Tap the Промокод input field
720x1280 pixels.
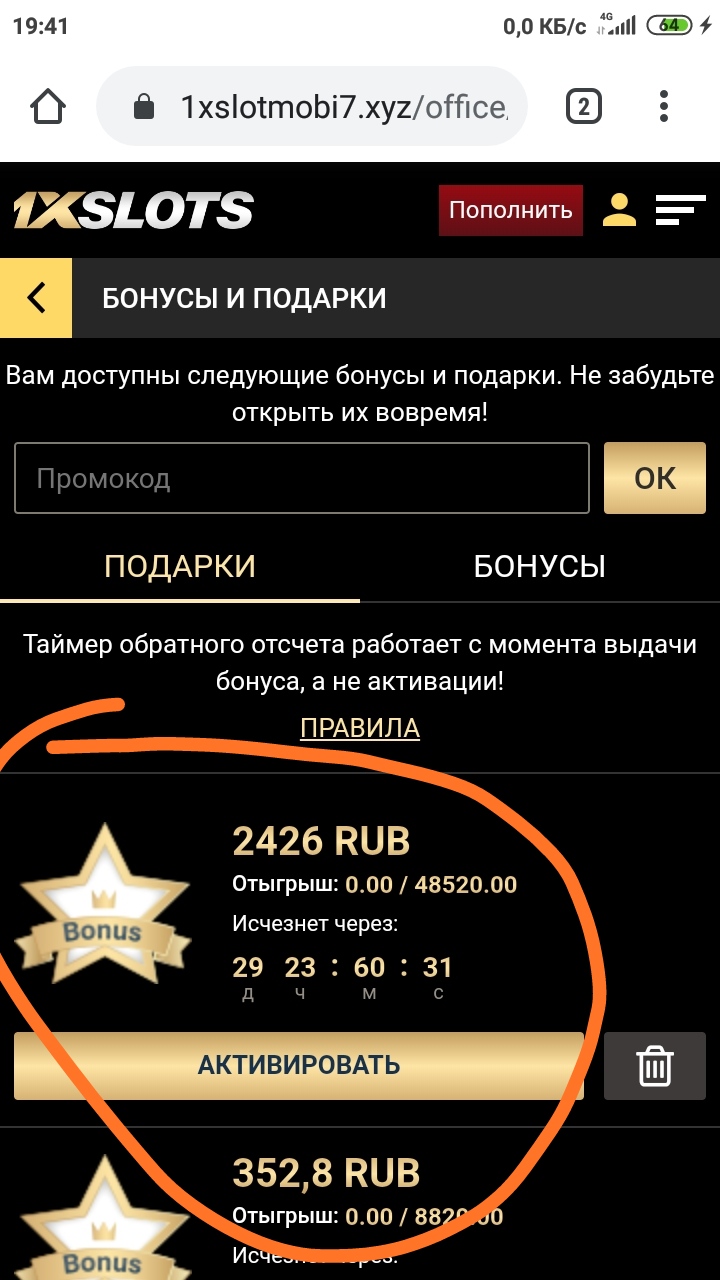pyautogui.click(x=301, y=479)
